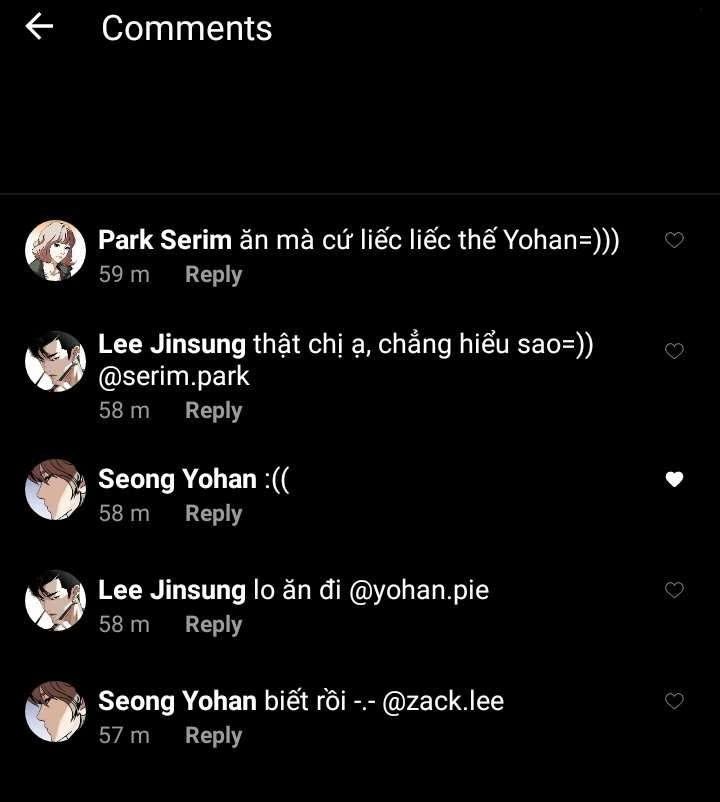Like Lee Jinsung's comment mentioning @serim.park
Image resolution: width=720 pixels, height=802 pixels.
[x=674, y=351]
